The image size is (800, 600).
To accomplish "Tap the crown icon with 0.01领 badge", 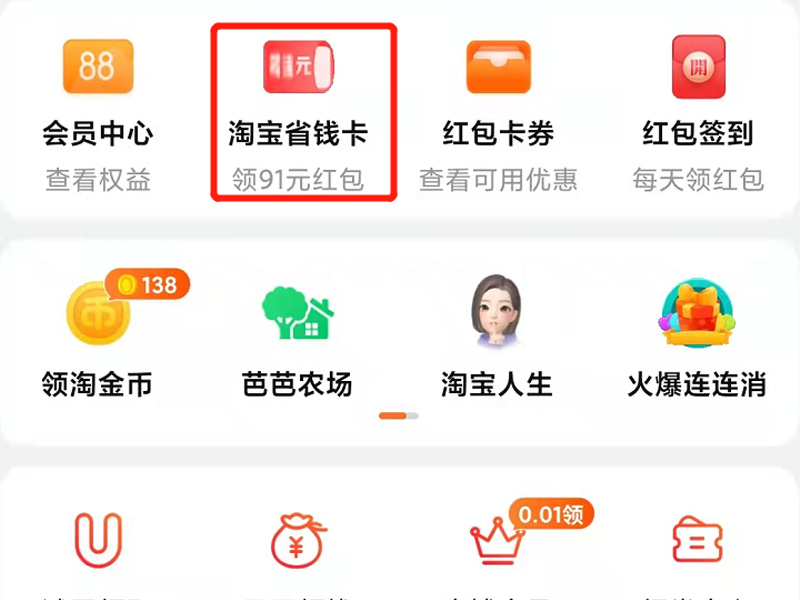I will pyautogui.click(x=497, y=540).
